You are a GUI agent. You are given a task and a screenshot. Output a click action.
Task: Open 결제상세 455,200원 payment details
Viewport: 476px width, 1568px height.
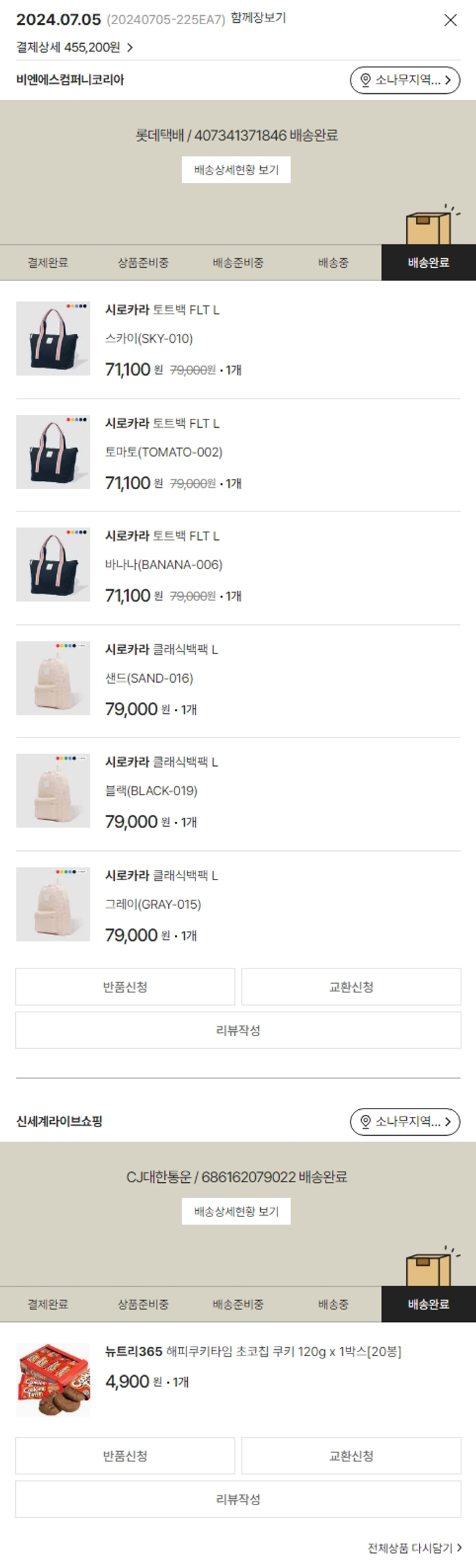tap(74, 48)
